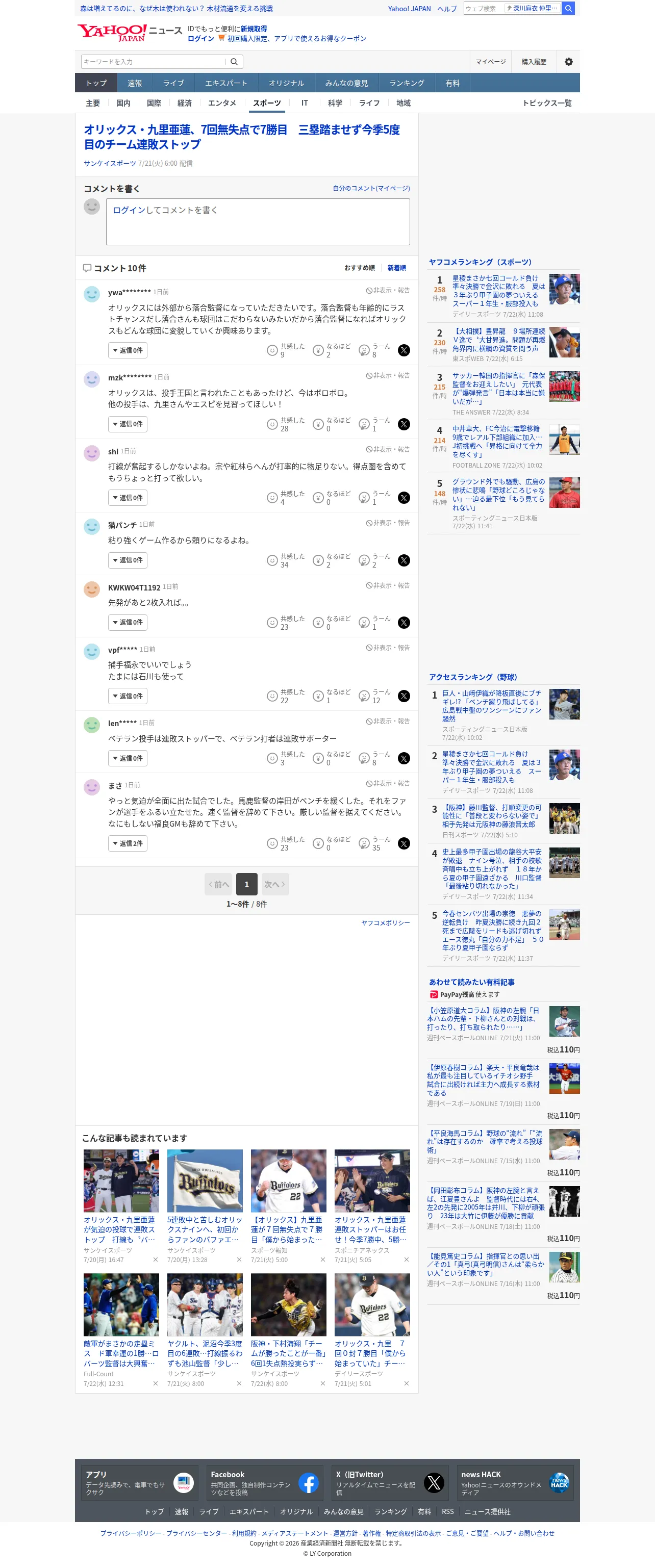655x1568 pixels.
Task: Report まさ's comment via 非表示・報告
Action: click(388, 784)
